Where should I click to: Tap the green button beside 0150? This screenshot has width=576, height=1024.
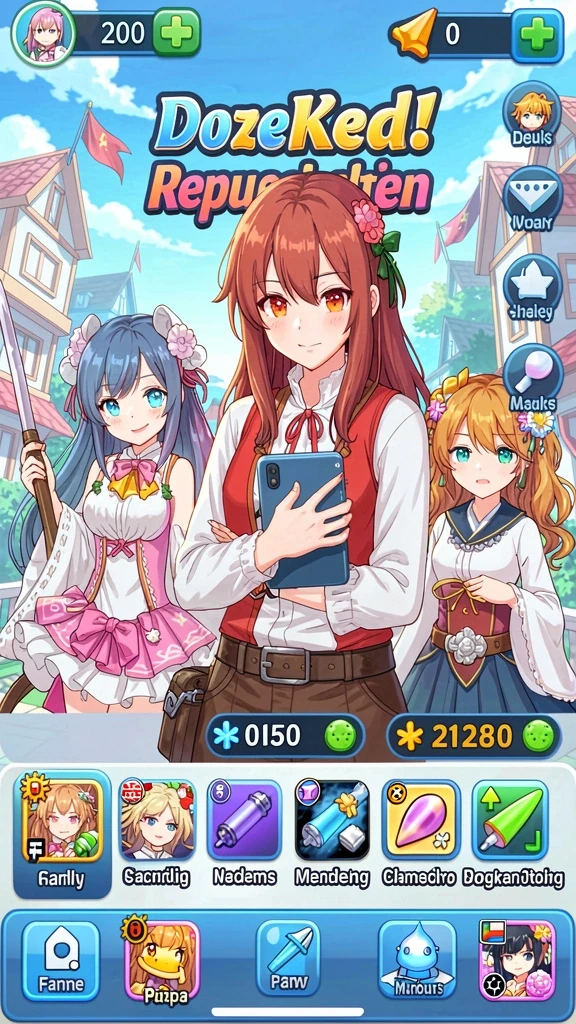click(341, 736)
